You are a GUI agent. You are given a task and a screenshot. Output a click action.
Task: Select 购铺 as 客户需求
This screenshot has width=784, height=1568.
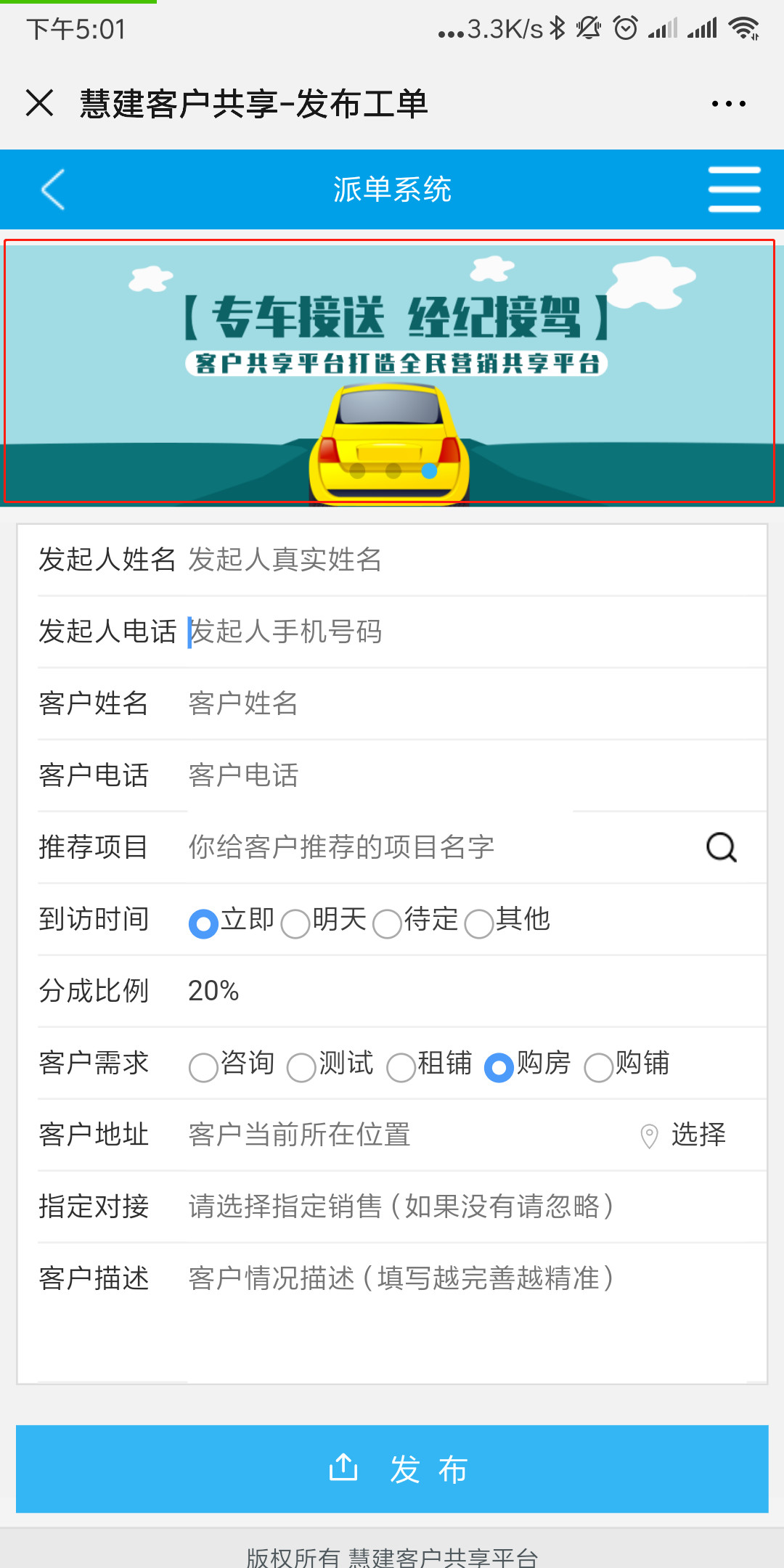click(x=599, y=1067)
